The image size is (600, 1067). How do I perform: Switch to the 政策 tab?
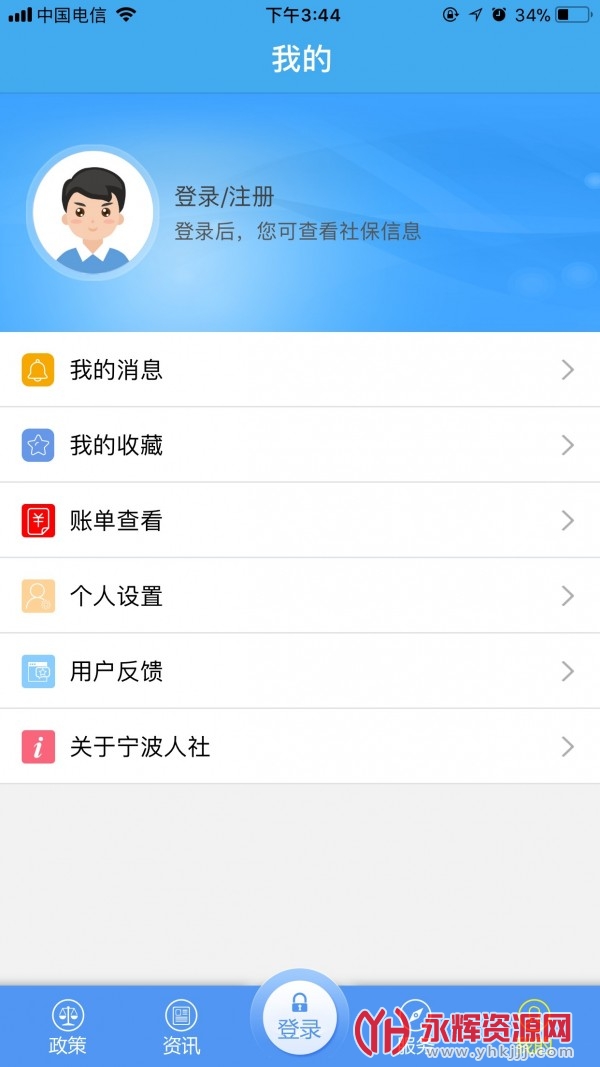[x=68, y=1027]
